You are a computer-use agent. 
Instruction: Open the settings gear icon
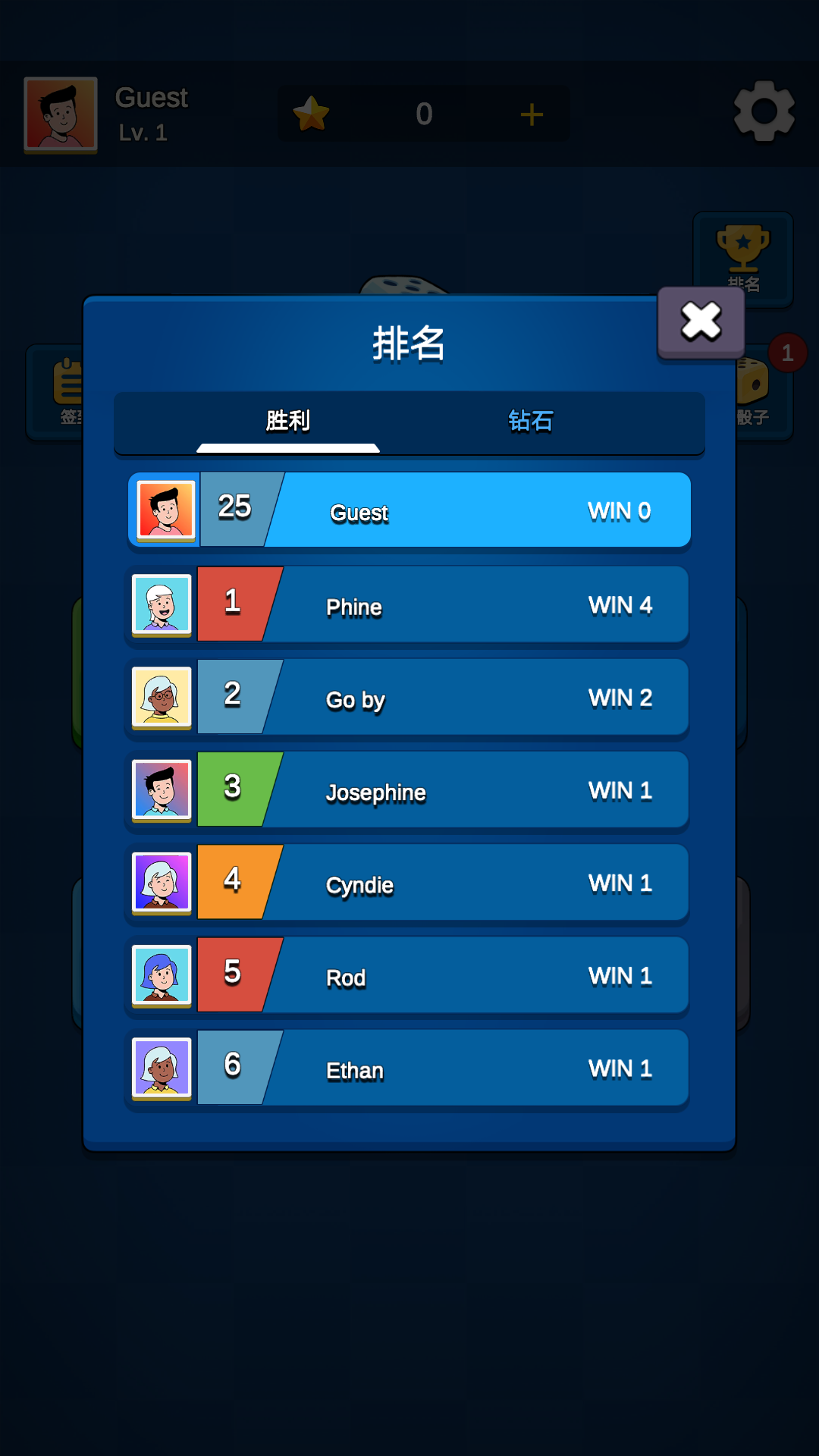click(764, 110)
